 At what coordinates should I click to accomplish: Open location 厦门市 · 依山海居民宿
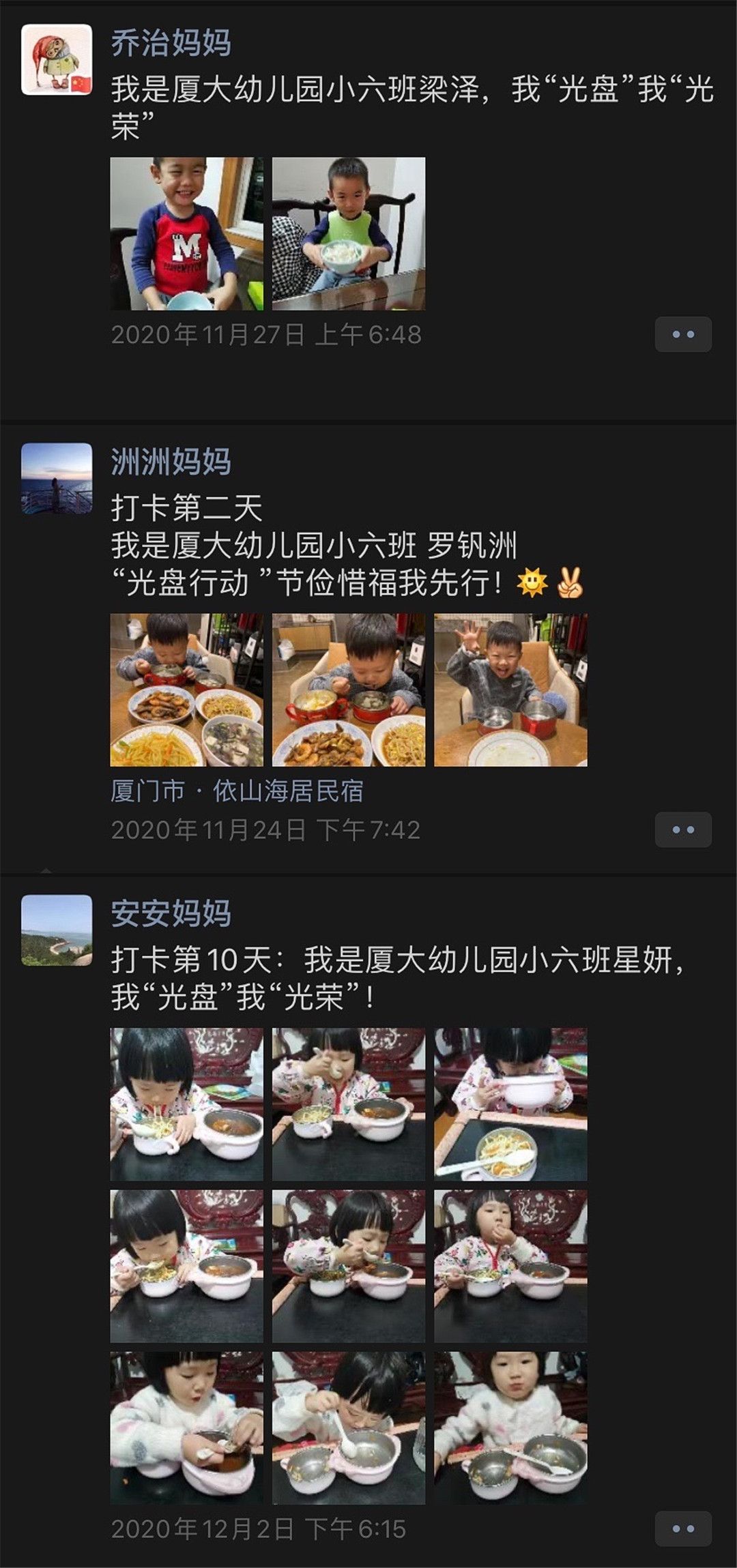[x=236, y=791]
